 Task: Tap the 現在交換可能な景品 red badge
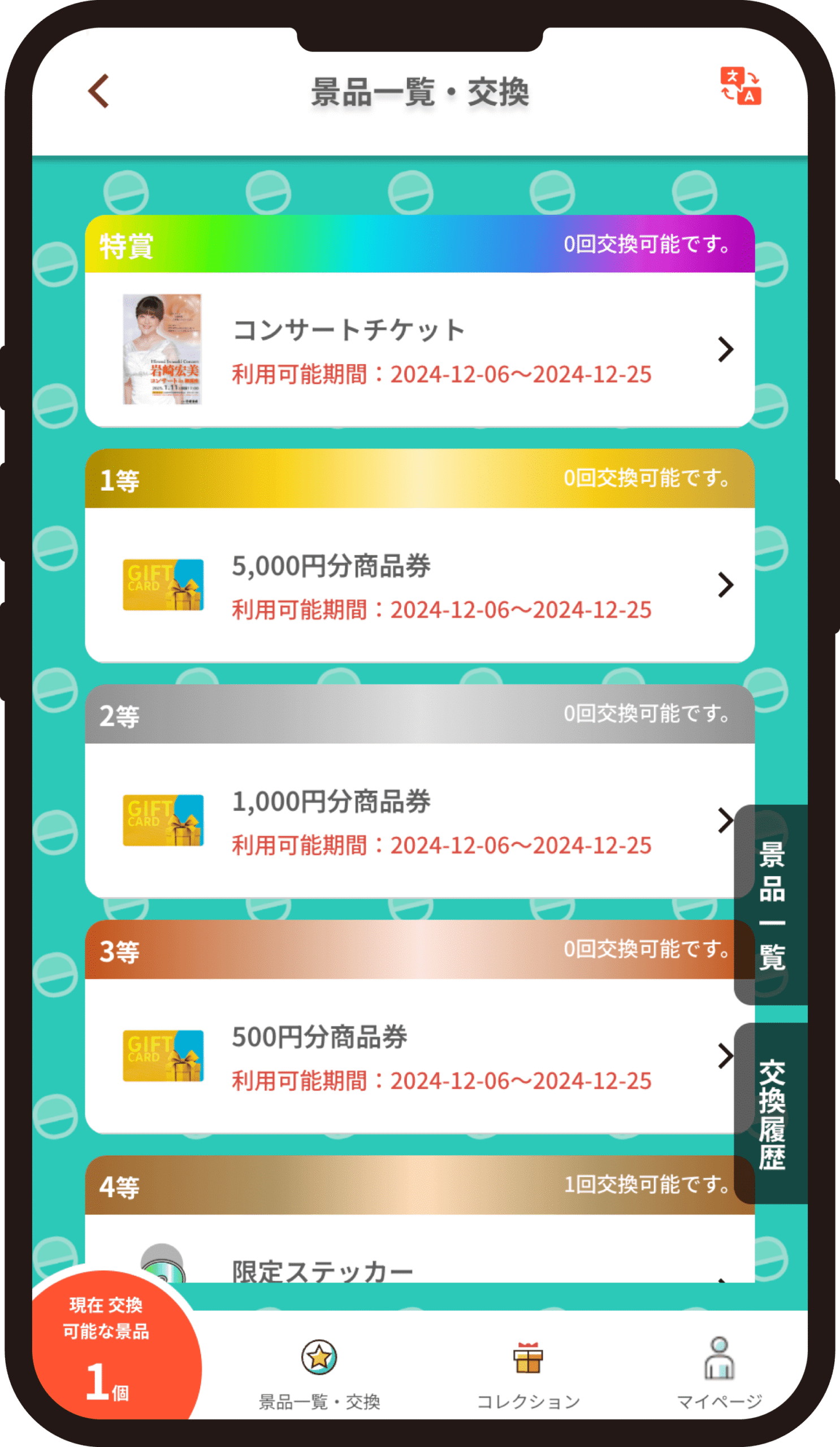(109, 1349)
